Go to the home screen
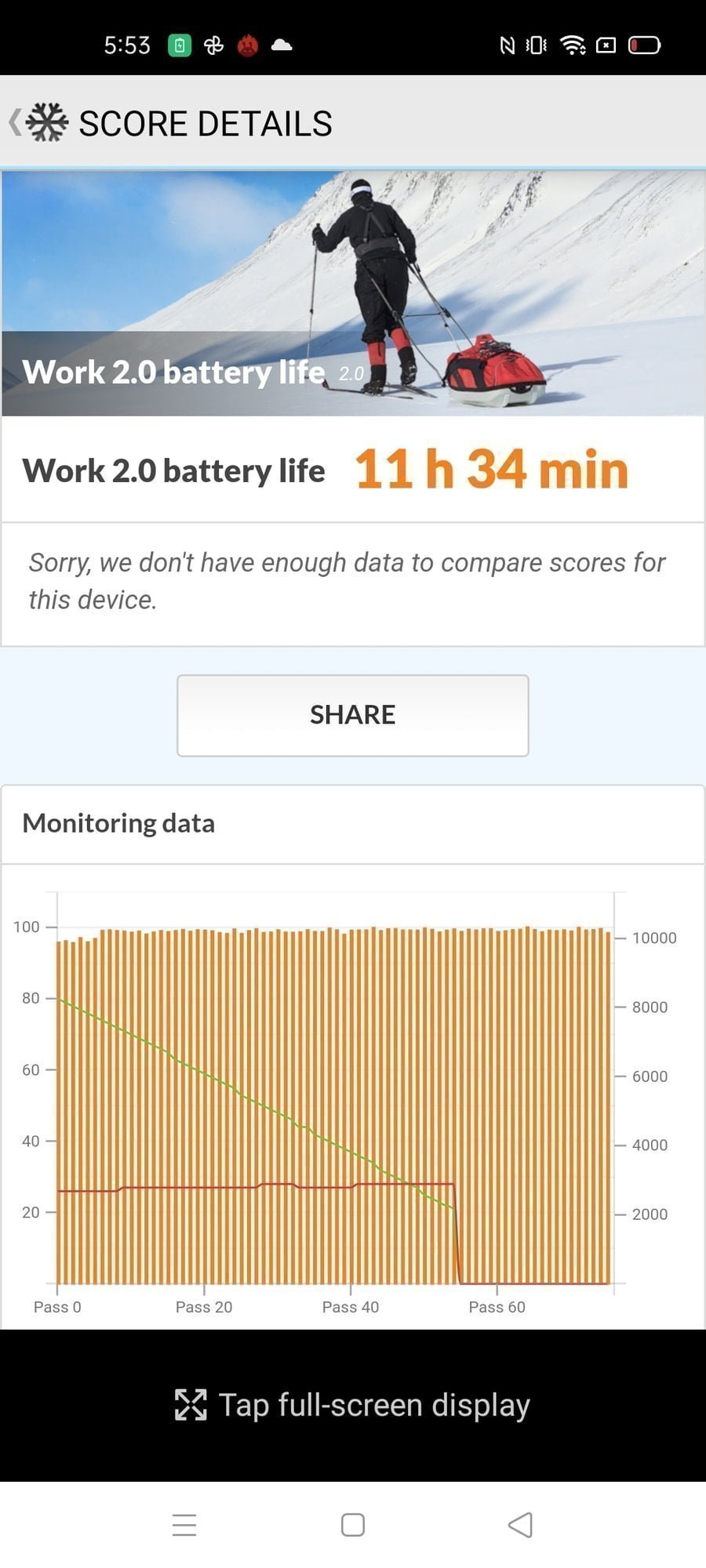706x1568 pixels. (353, 1525)
